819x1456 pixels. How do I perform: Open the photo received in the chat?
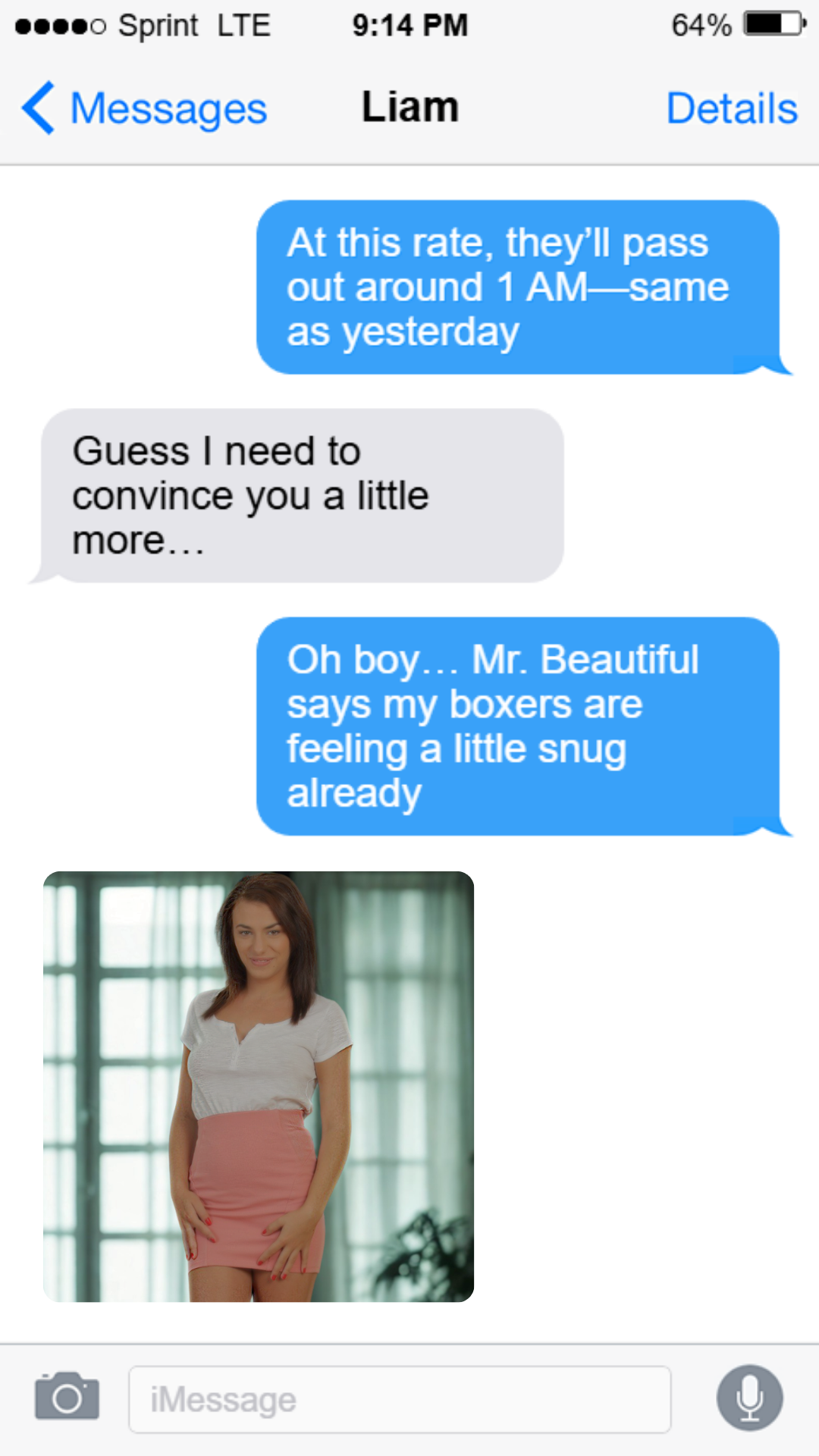point(259,1086)
